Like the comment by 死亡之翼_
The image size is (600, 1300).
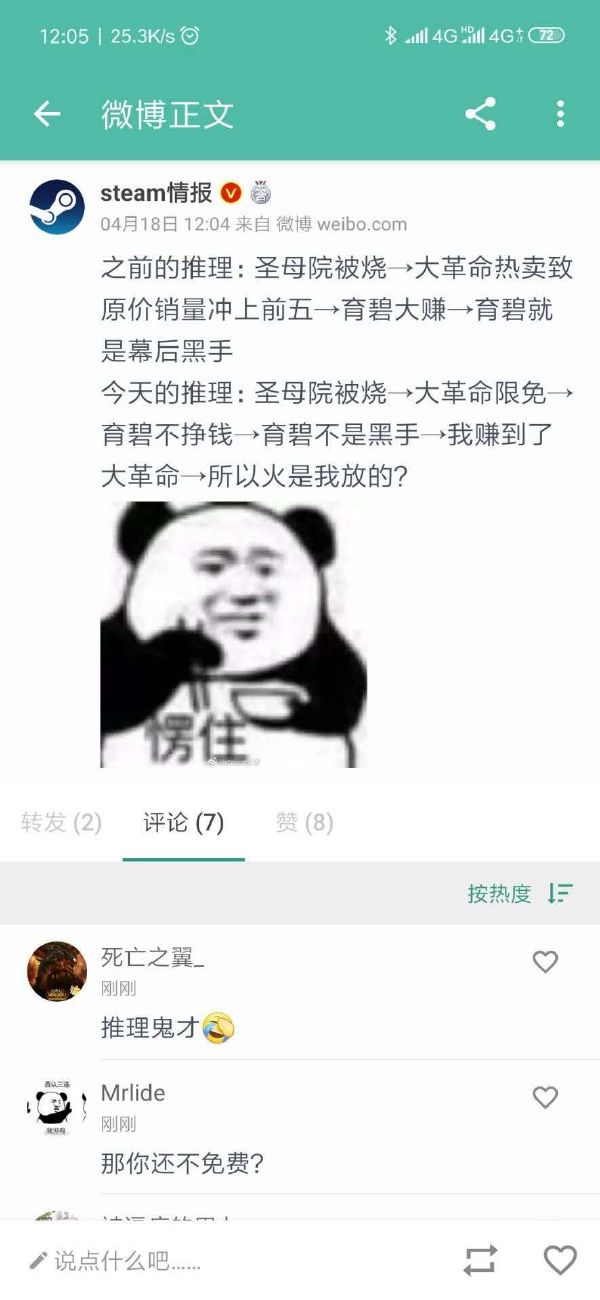(545, 962)
